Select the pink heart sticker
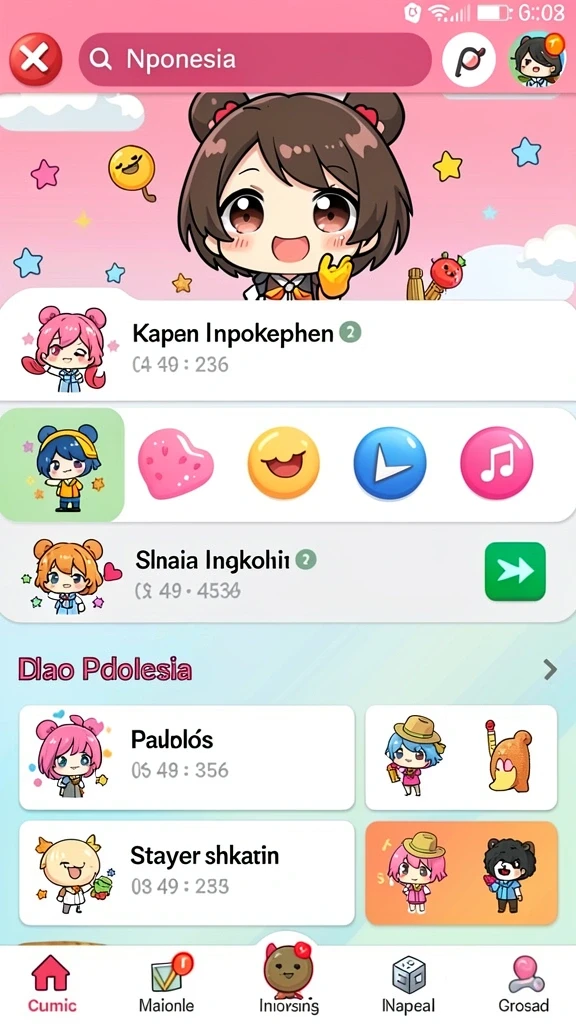 [176, 464]
